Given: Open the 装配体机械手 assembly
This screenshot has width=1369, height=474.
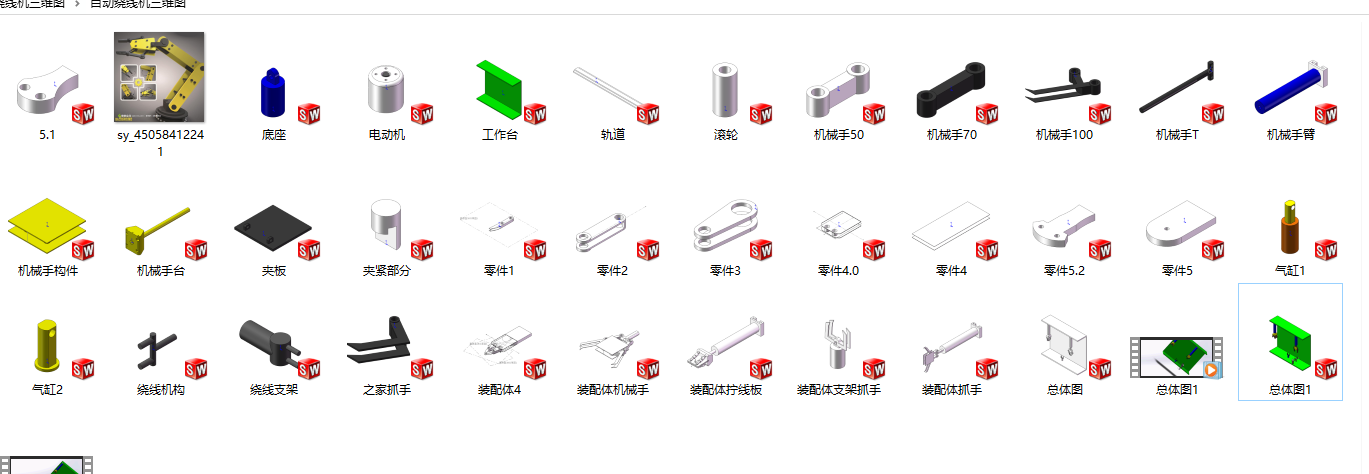Looking at the screenshot, I should point(612,348).
